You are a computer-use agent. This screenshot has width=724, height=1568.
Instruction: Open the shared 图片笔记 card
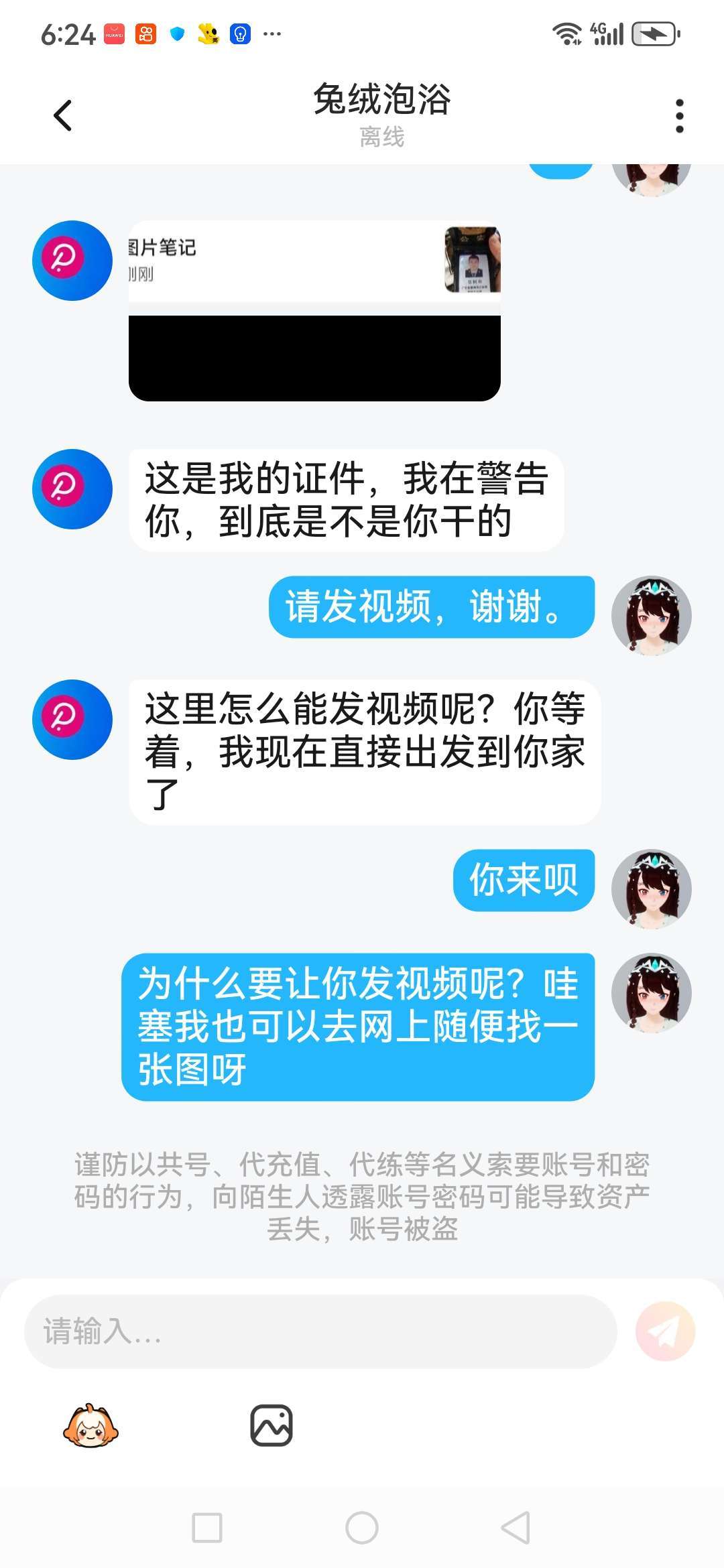pyautogui.click(x=314, y=310)
